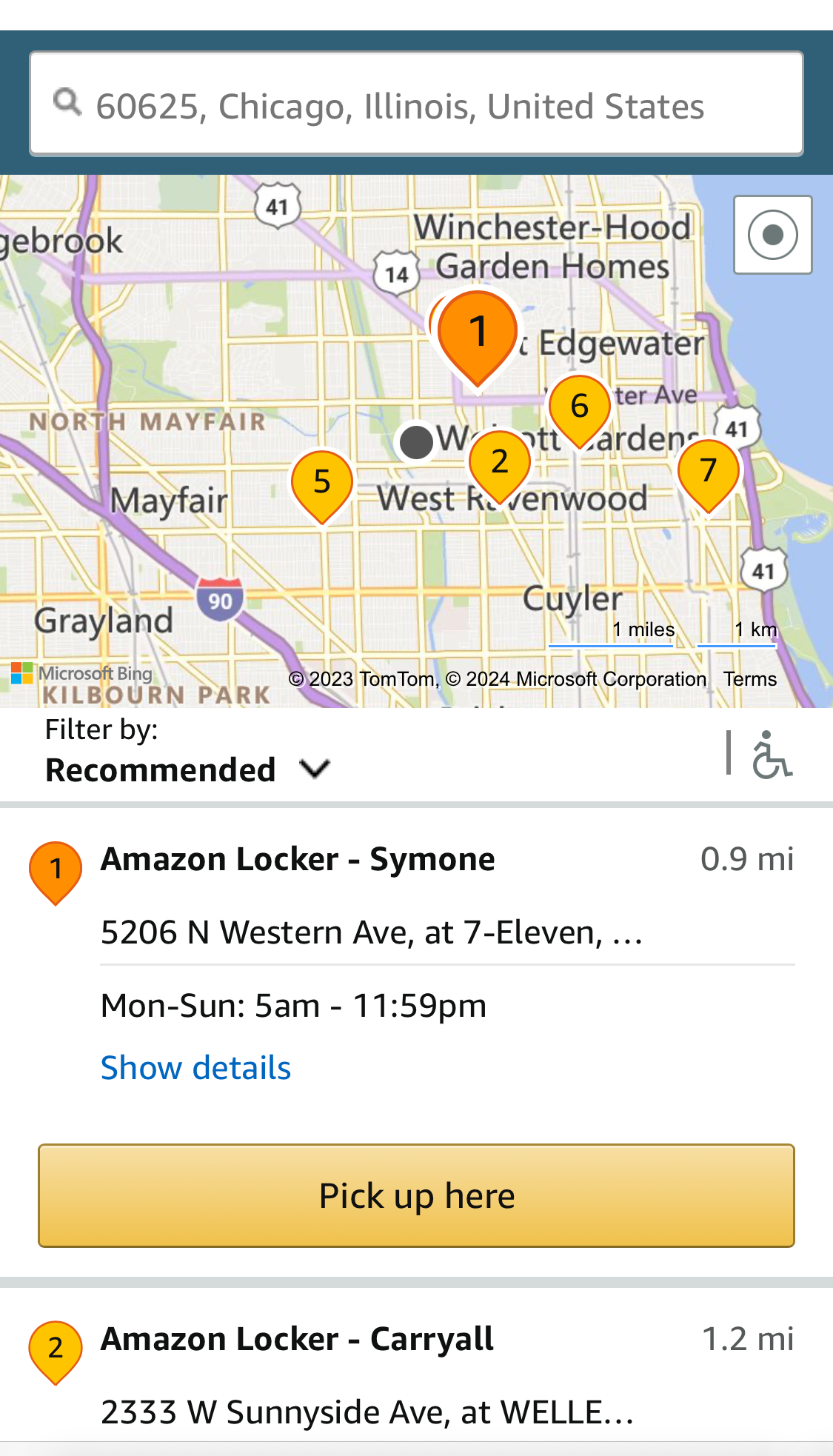The width and height of the screenshot is (833, 1456).
Task: Expand details for Amazon Locker Symone
Action: point(195,1067)
